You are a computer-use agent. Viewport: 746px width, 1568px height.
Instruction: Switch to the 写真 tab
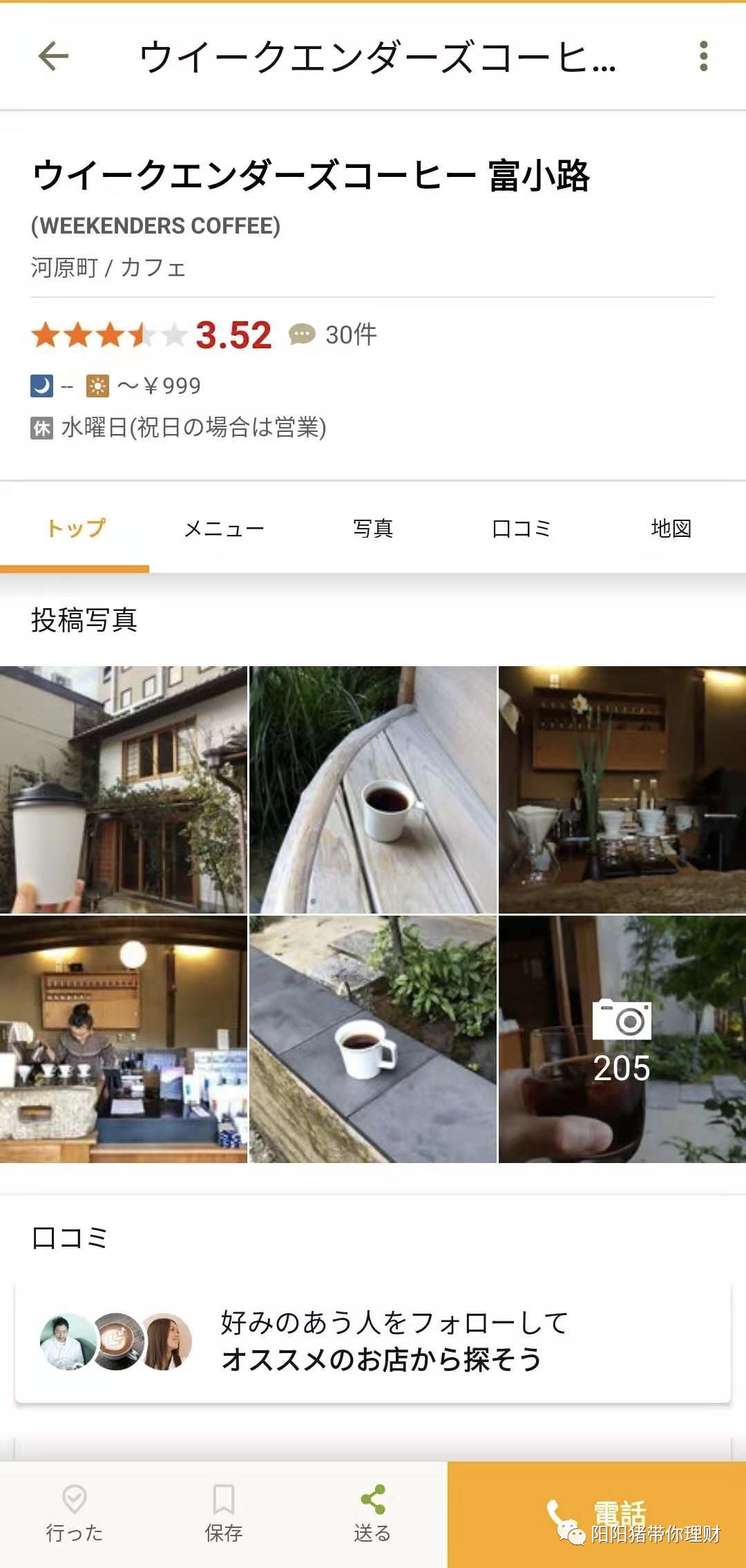373,529
